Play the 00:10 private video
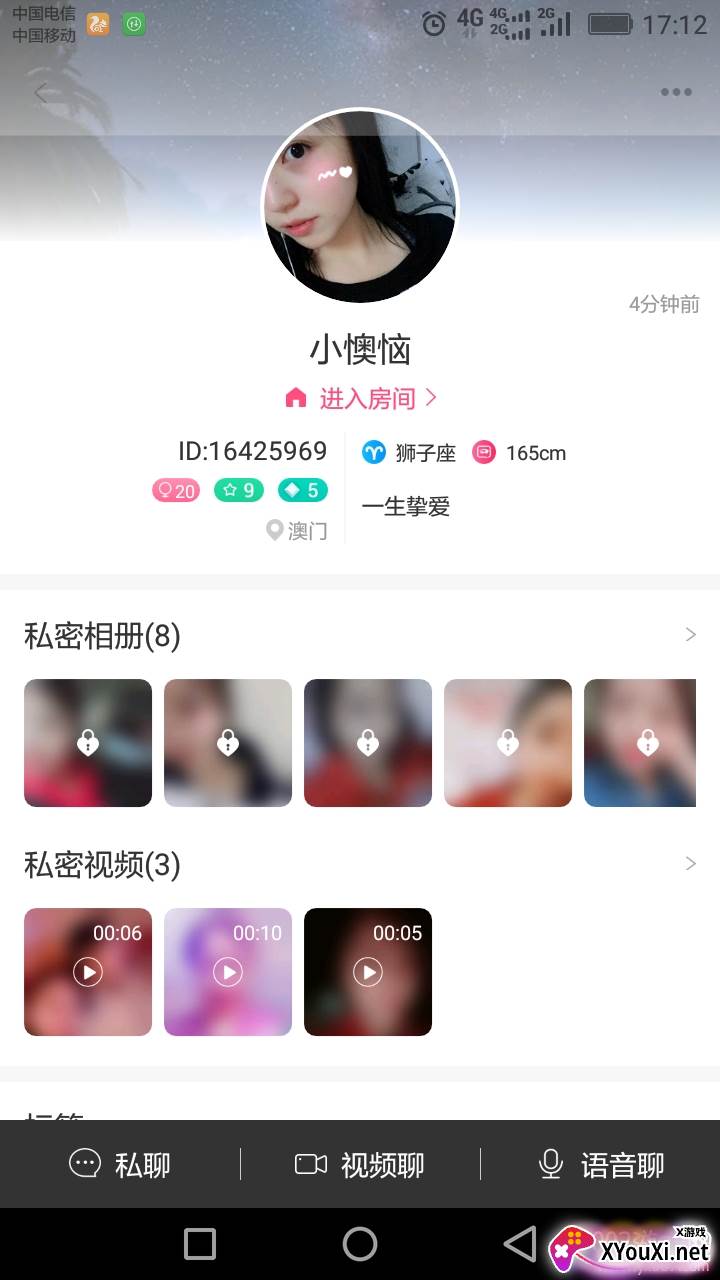 pyautogui.click(x=228, y=971)
